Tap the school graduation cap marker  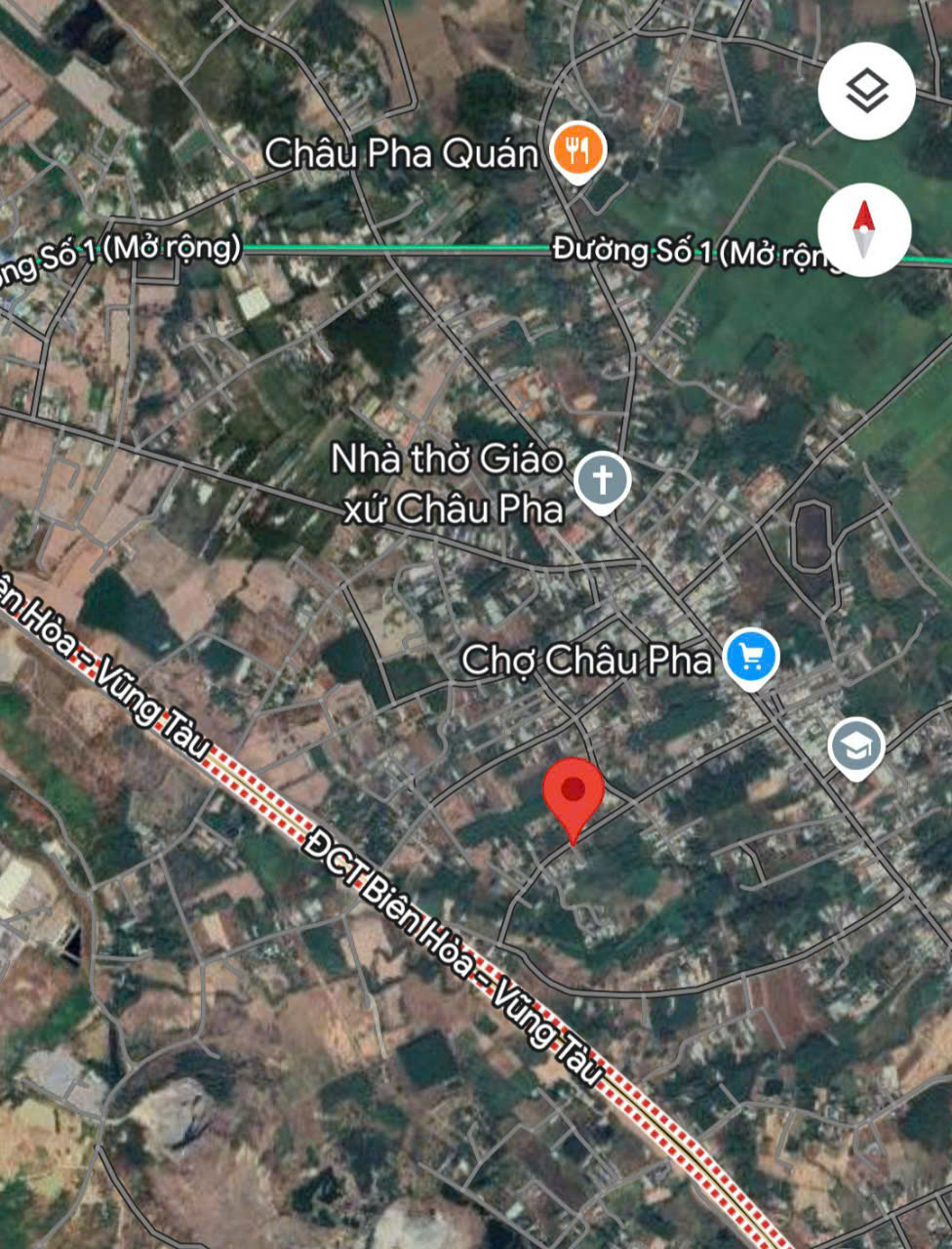pyautogui.click(x=855, y=746)
